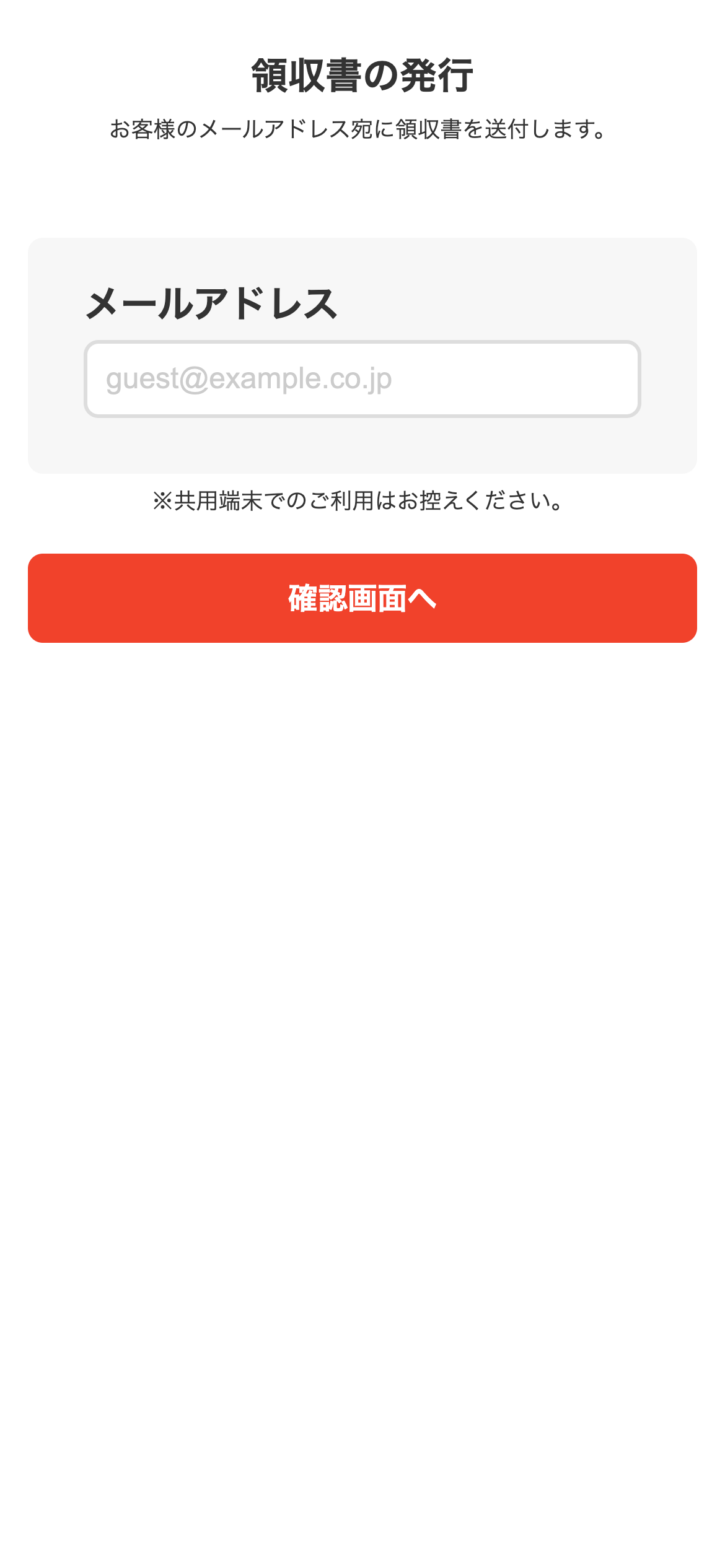Tap the 確認画面へ button
The width and height of the screenshot is (725, 1568).
pyautogui.click(x=362, y=598)
